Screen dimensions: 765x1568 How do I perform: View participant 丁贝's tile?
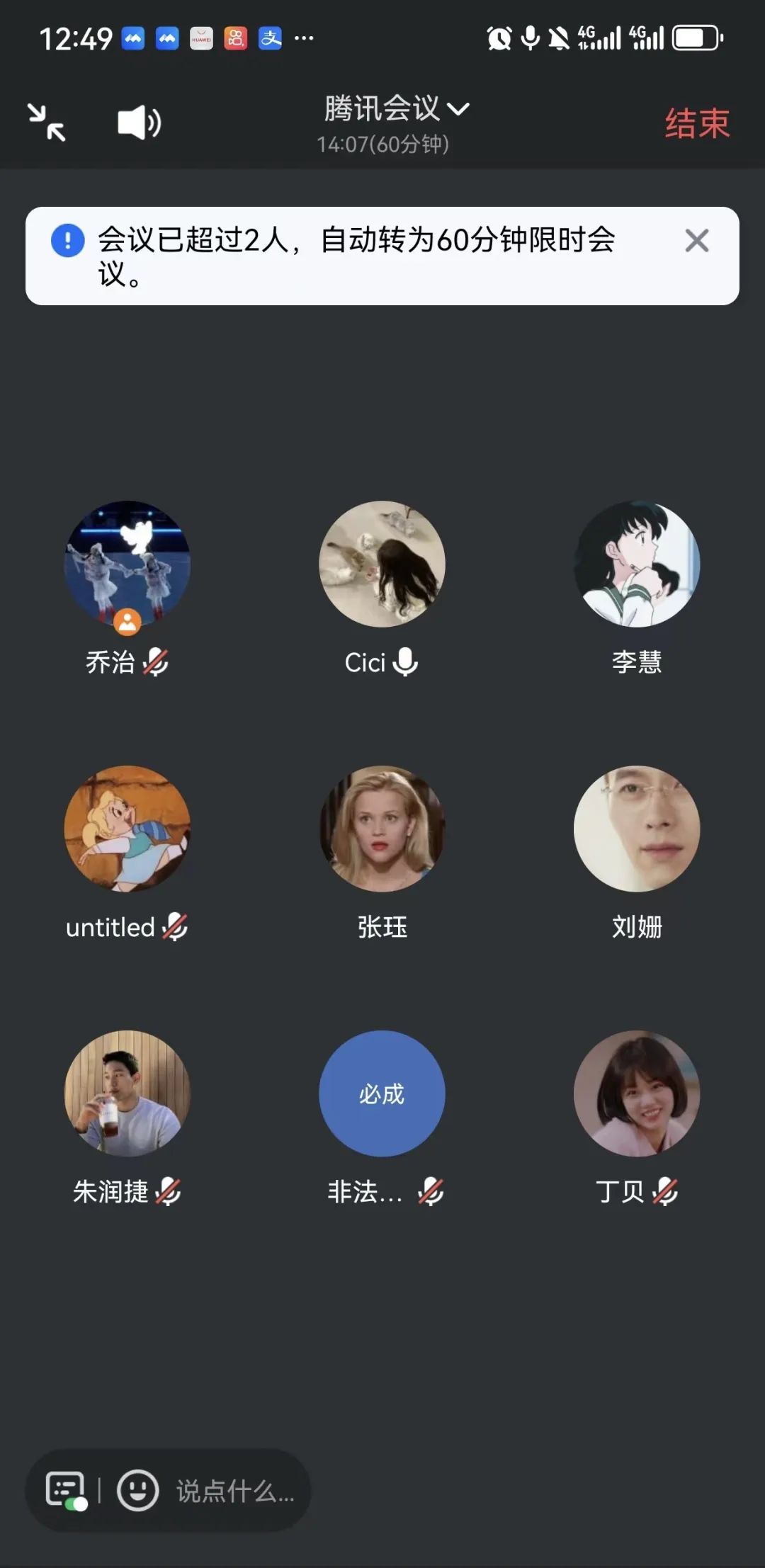click(x=636, y=1093)
